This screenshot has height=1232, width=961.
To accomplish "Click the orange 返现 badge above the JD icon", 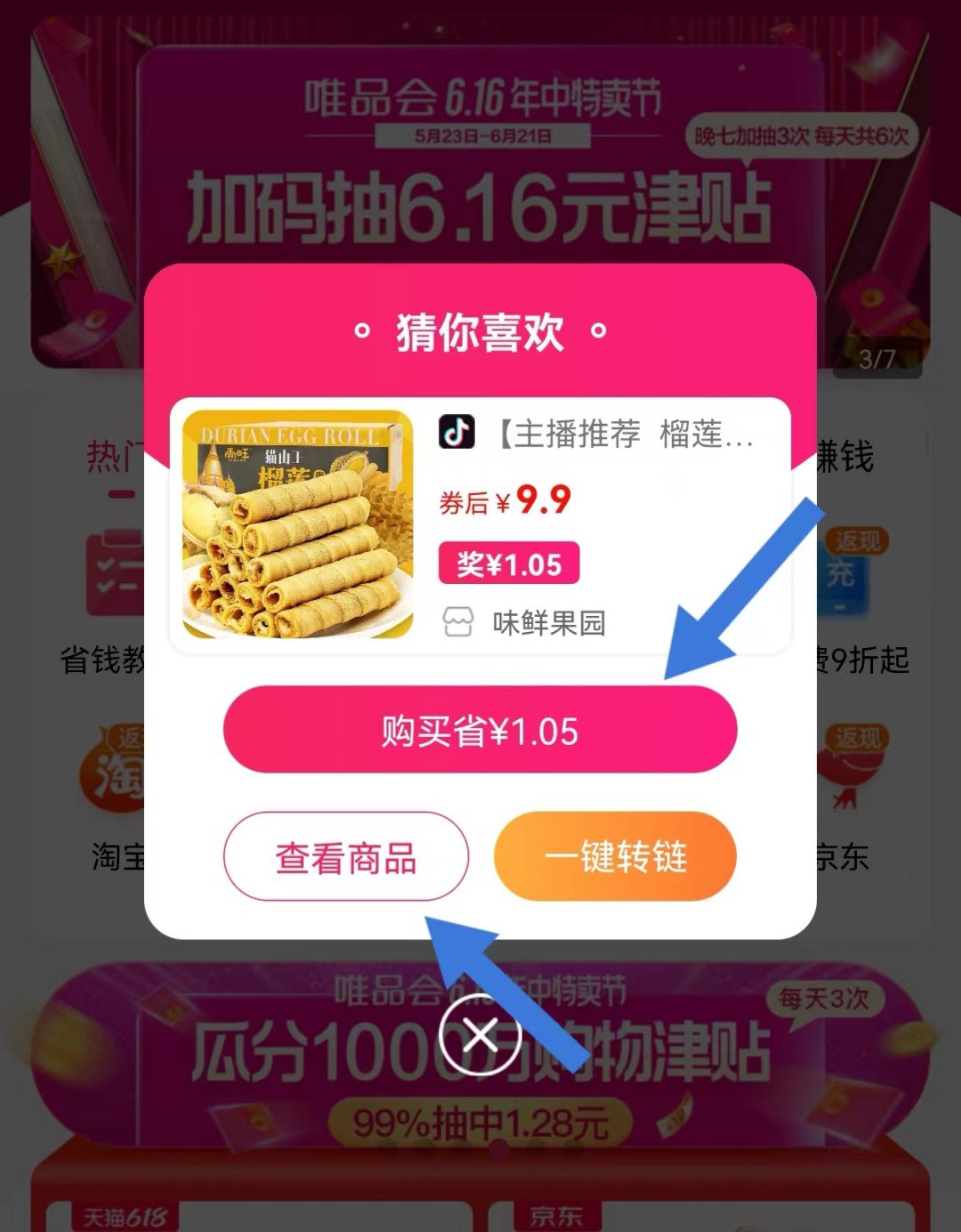I will [857, 736].
